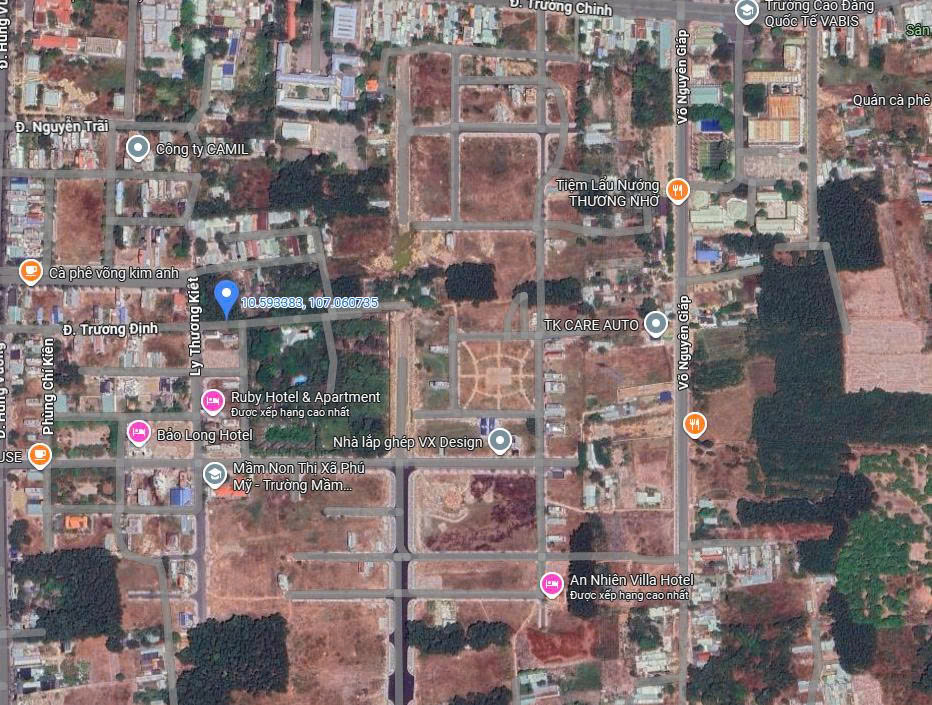
Task: Open Mầm Non Thị Xã Phú Mỹ school marker
Action: (x=213, y=474)
